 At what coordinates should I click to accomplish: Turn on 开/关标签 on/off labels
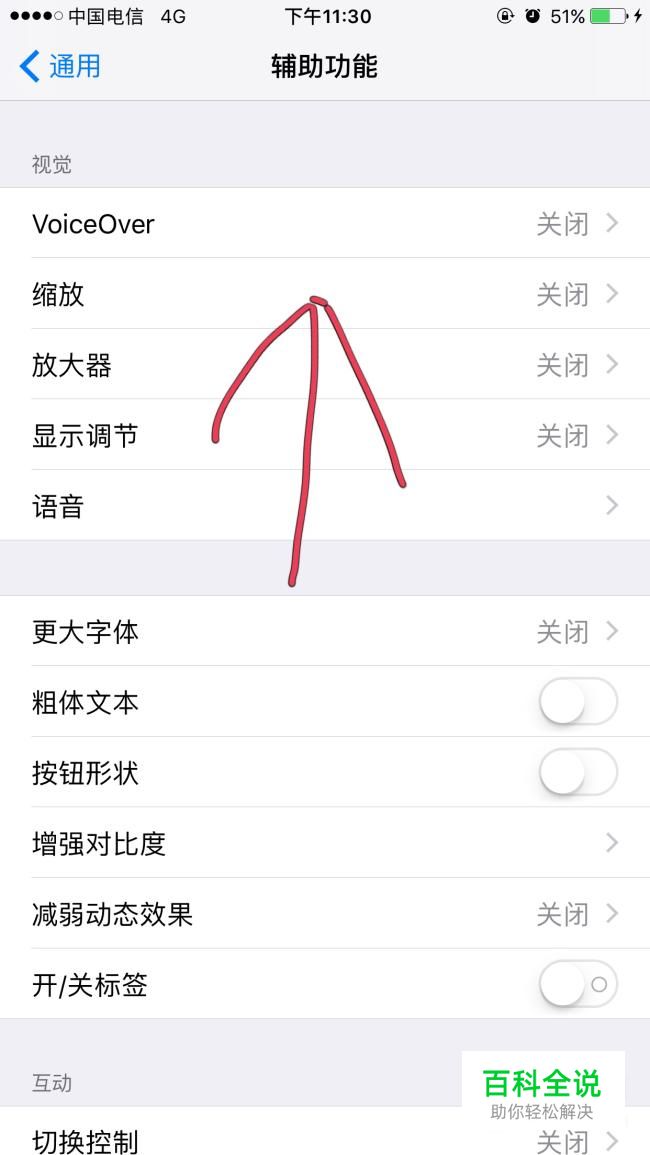tap(578, 985)
